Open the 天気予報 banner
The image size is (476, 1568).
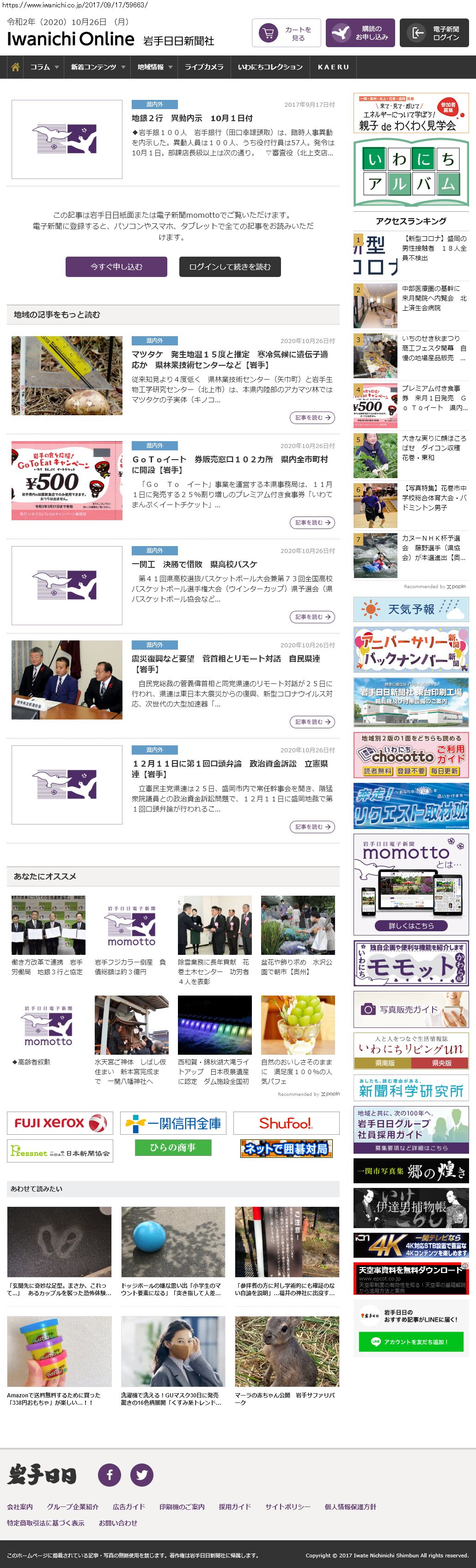click(x=411, y=609)
